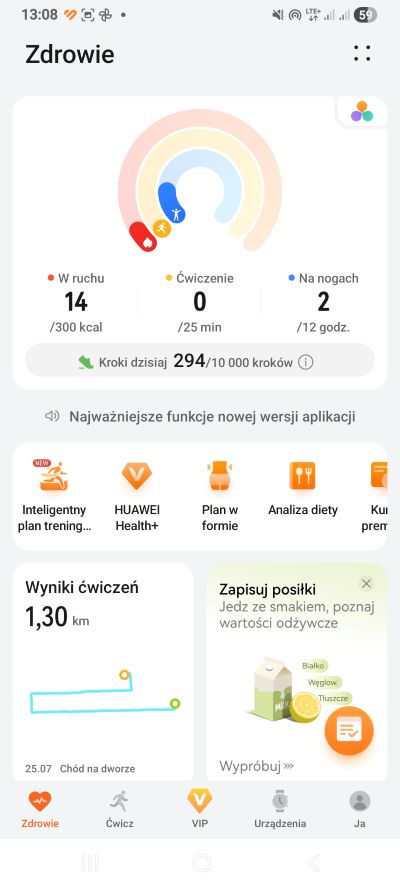This screenshot has width=400, height=889.
Task: Tap the orange floating note button
Action: (349, 730)
